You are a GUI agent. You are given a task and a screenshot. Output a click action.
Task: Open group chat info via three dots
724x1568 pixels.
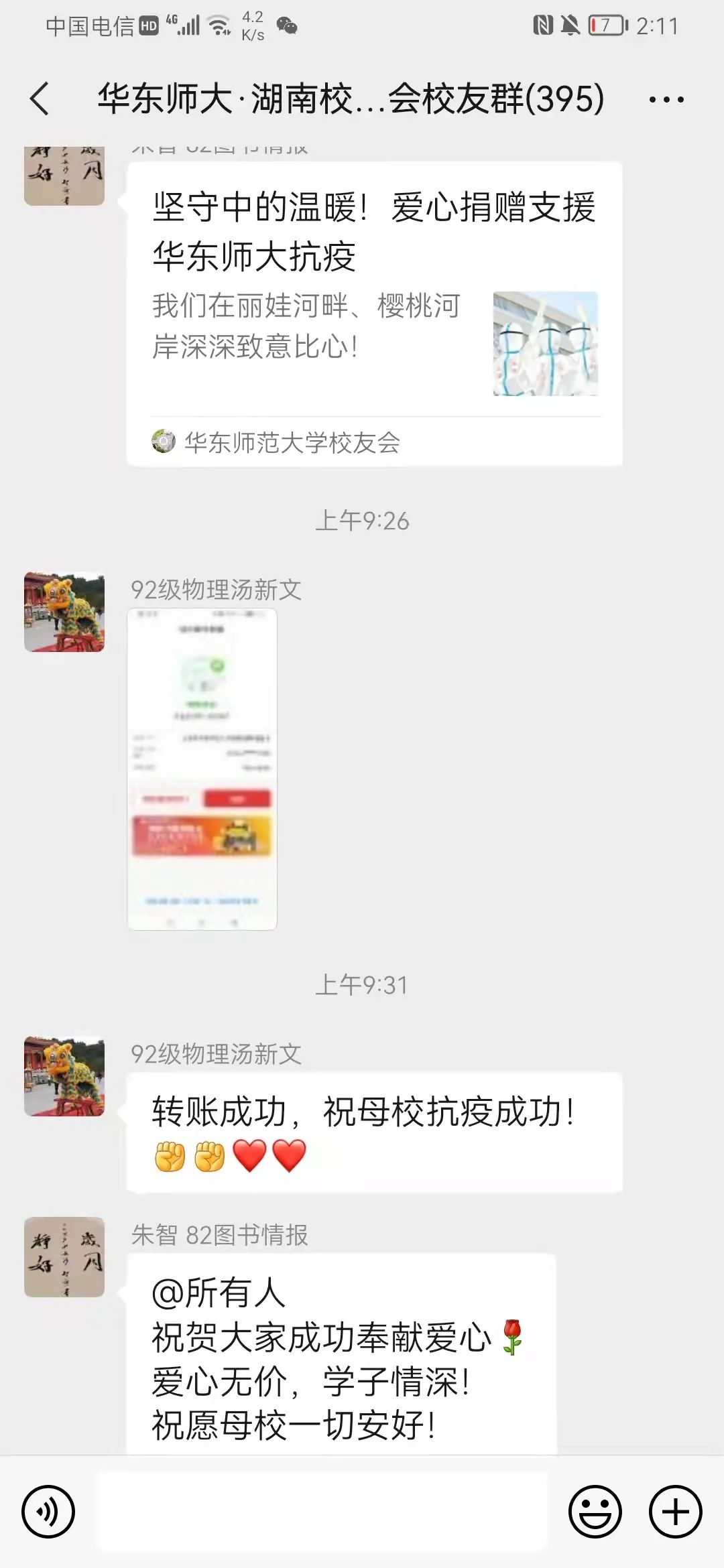(666, 100)
